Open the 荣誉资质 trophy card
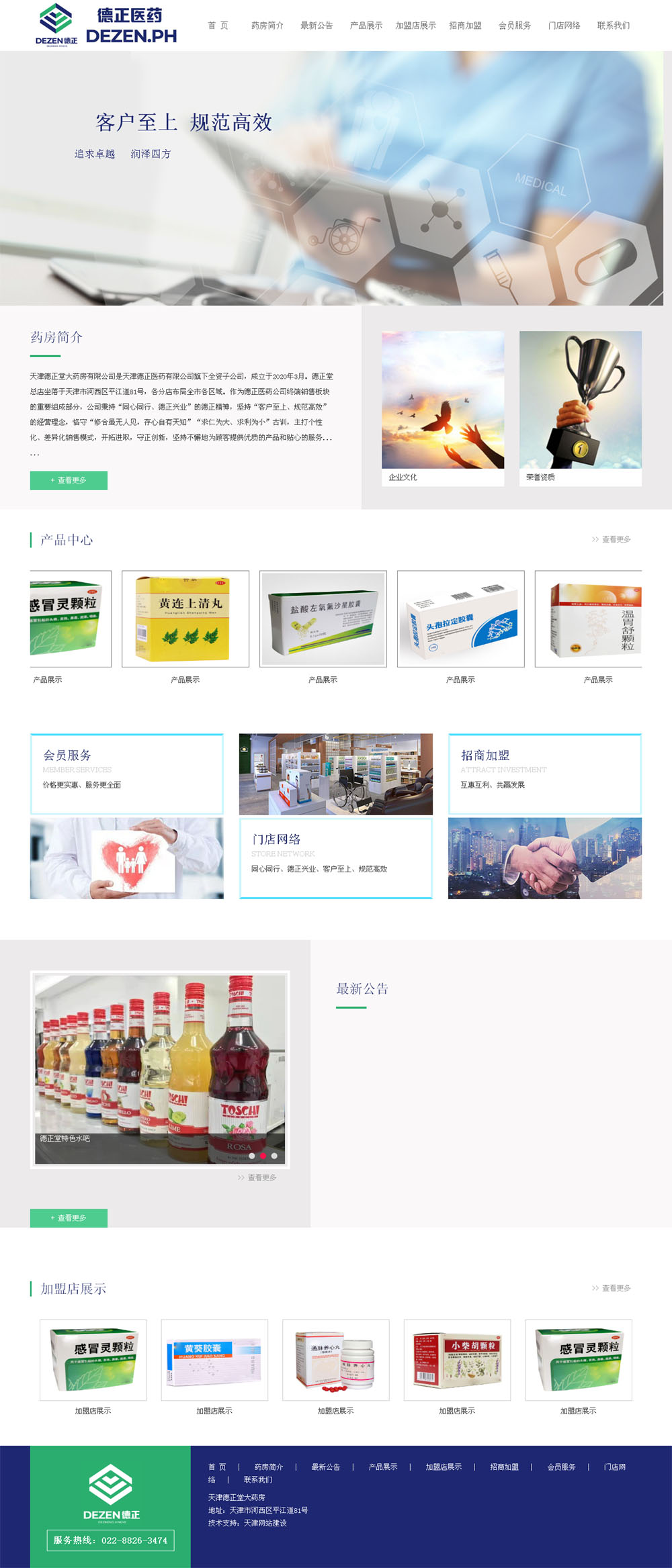 point(580,407)
